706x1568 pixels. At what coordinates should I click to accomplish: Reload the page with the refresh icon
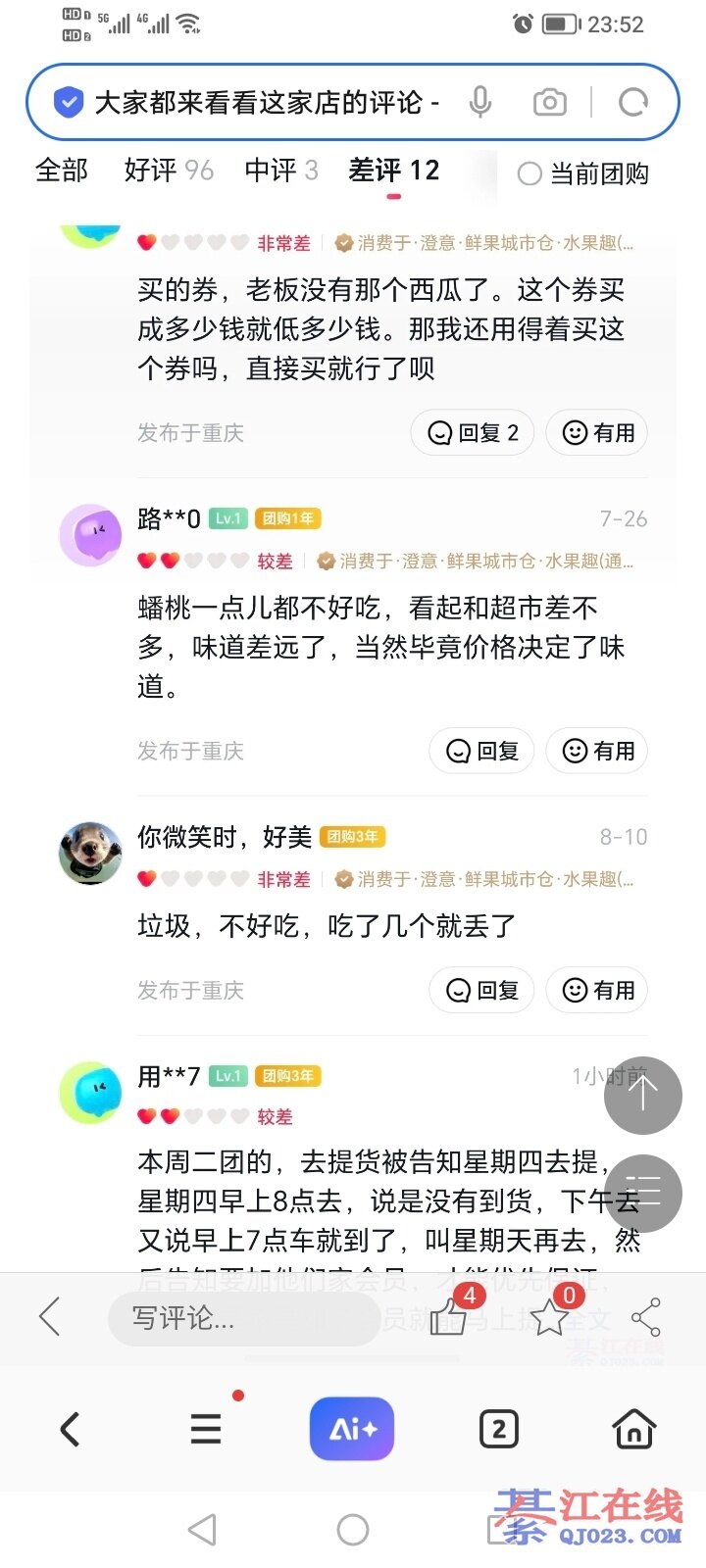point(633,102)
